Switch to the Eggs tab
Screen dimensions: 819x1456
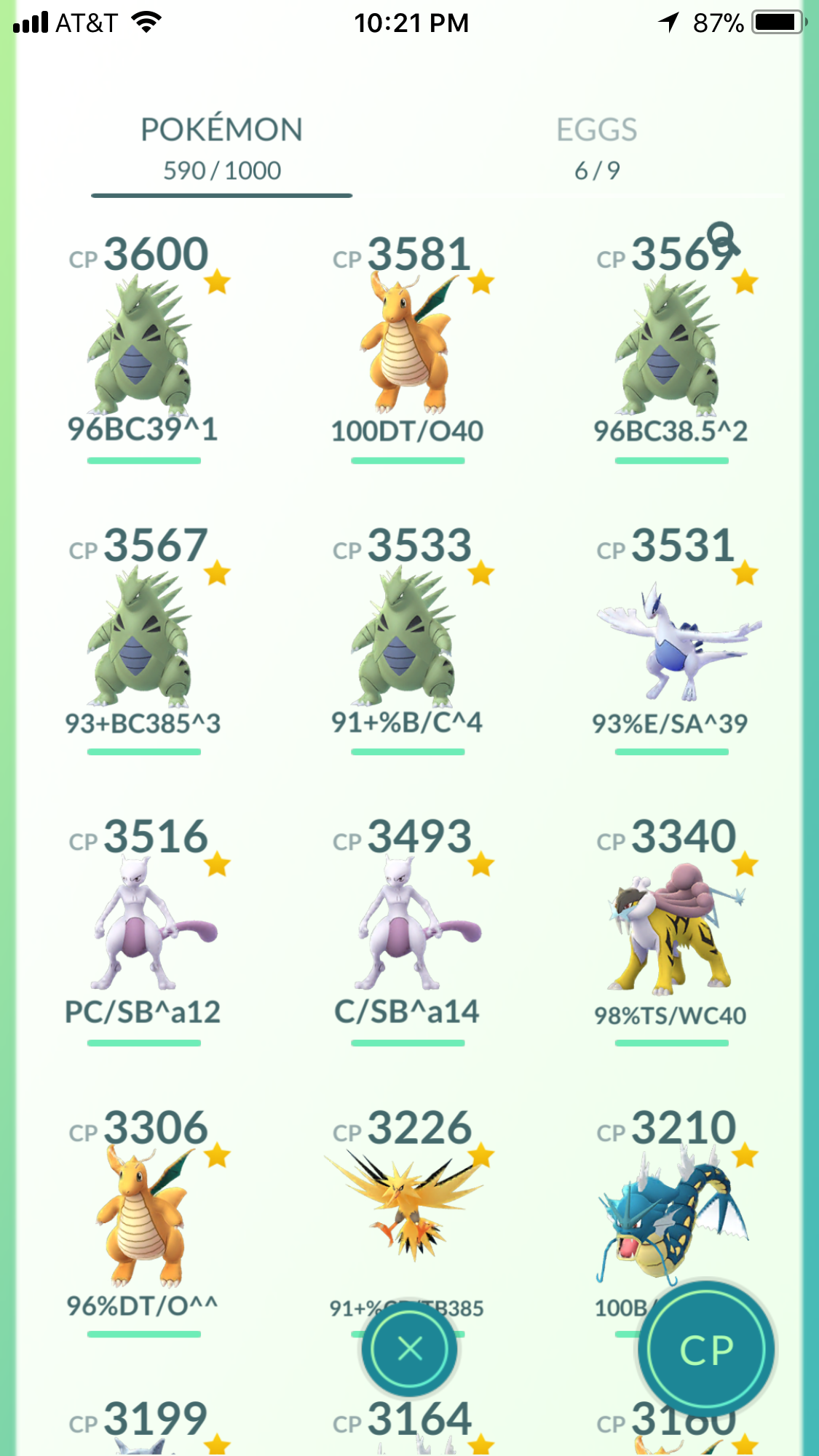tap(596, 148)
